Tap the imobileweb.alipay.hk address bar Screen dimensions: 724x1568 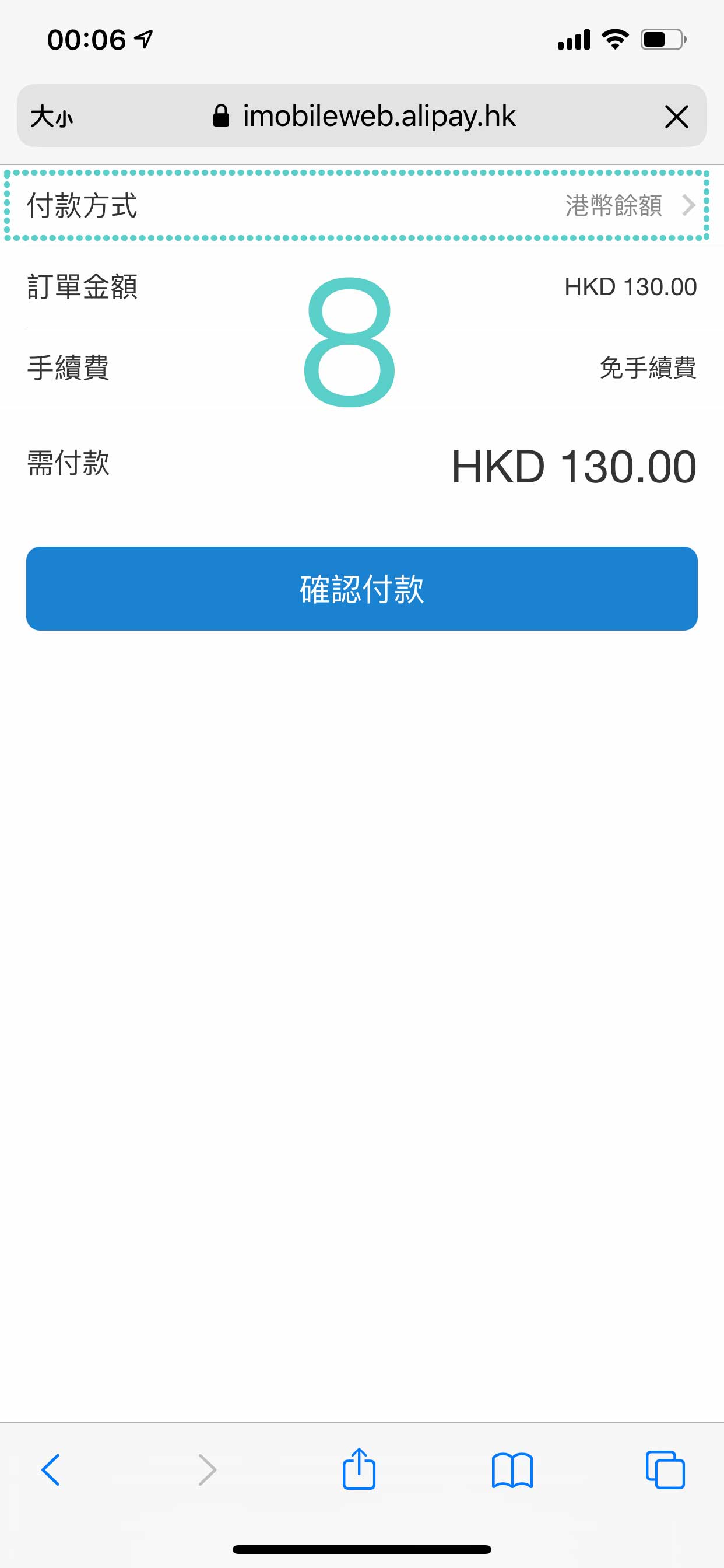(x=365, y=116)
